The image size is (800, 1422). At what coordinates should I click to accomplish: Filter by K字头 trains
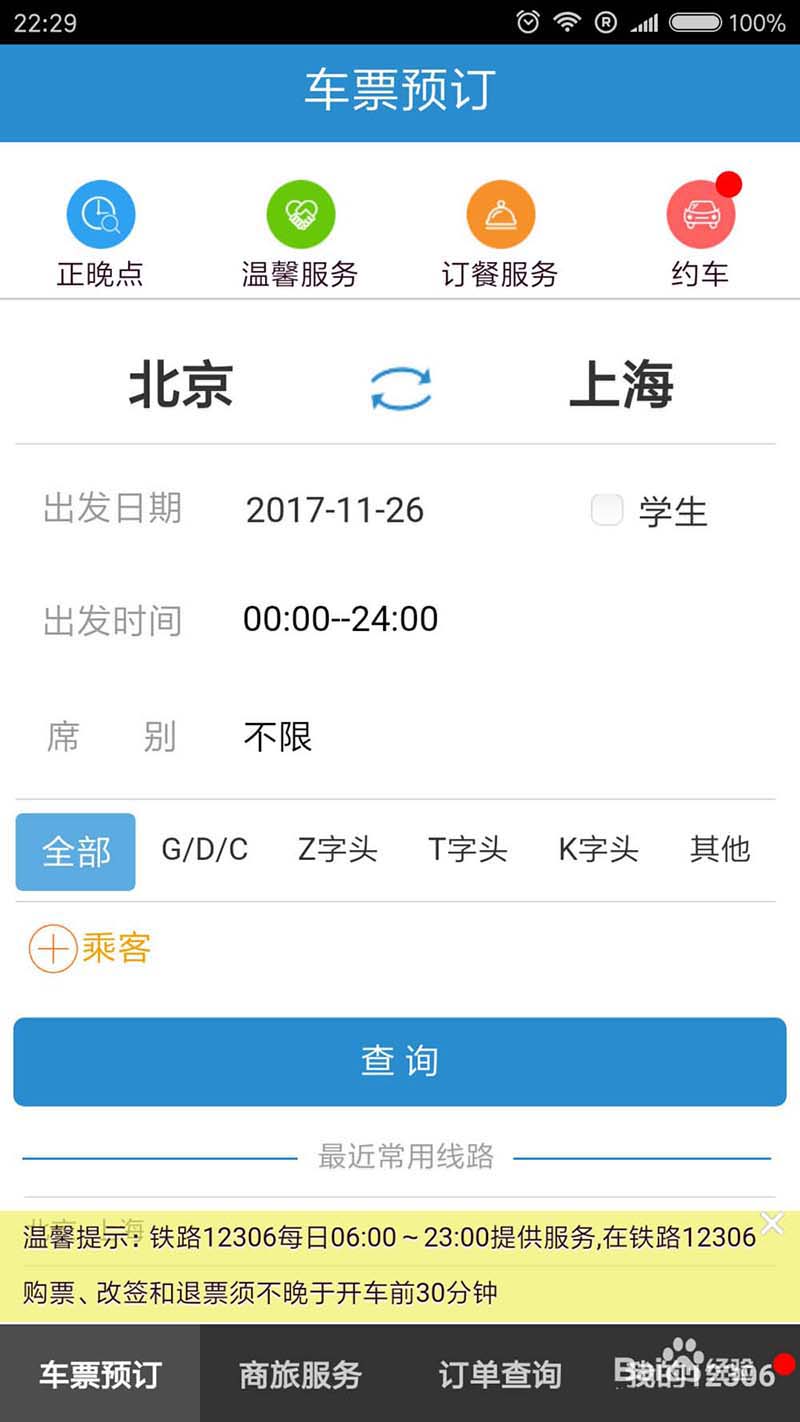click(x=598, y=850)
